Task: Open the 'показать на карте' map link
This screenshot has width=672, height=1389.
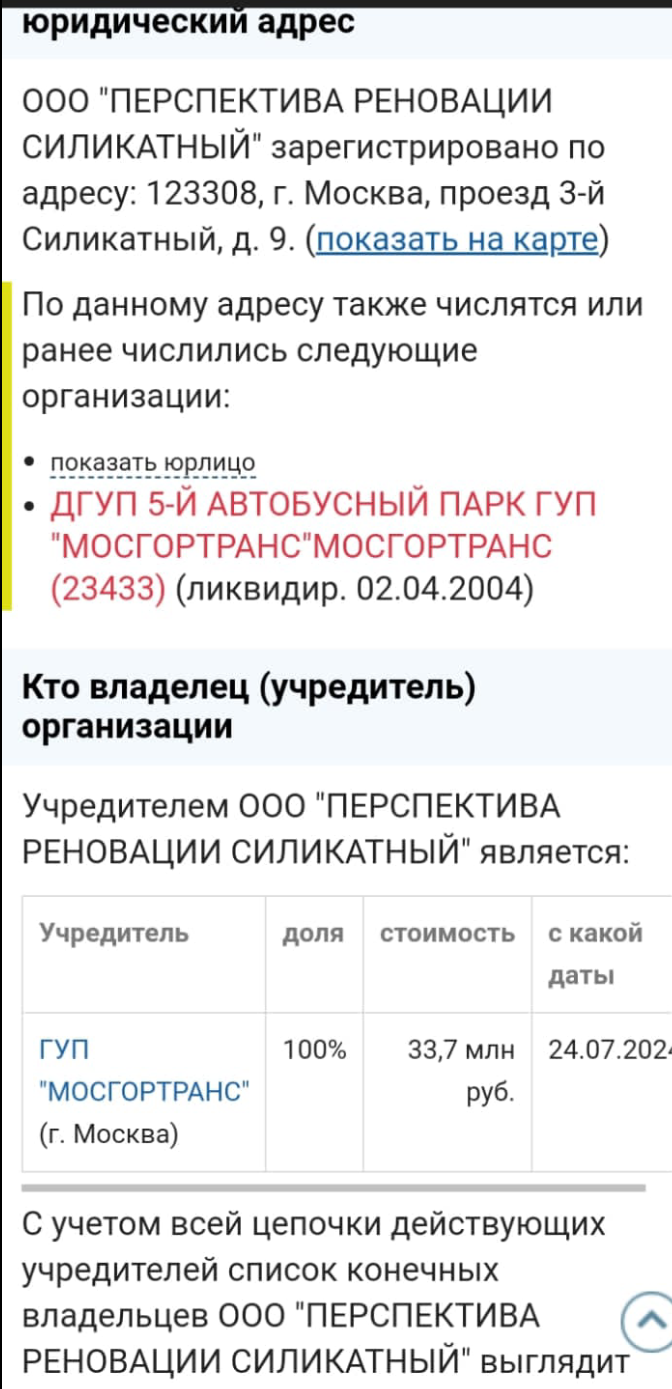Action: pos(457,240)
